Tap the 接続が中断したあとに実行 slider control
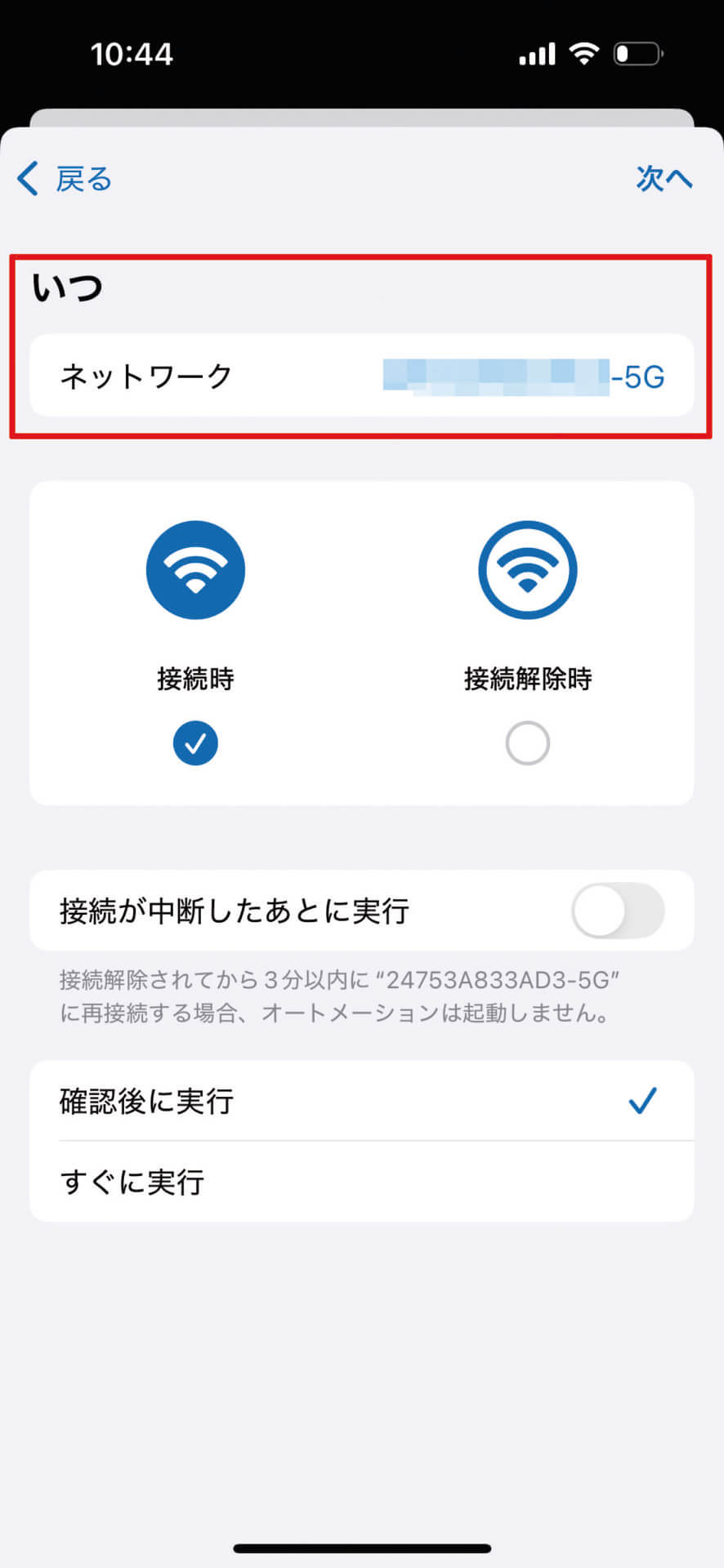The width and height of the screenshot is (724, 1568). point(619,911)
